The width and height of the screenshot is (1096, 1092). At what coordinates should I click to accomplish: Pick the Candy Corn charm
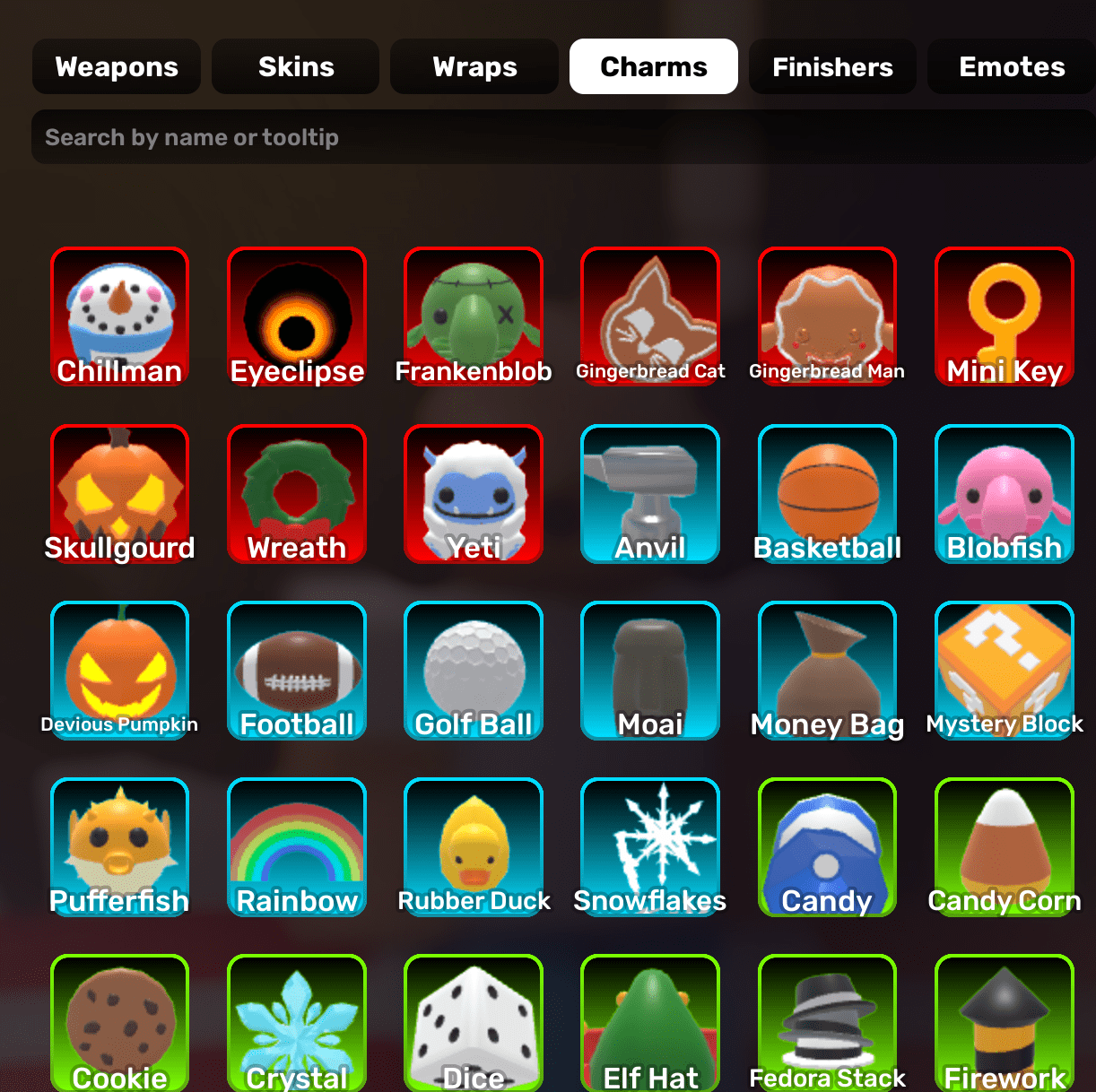click(x=1005, y=847)
